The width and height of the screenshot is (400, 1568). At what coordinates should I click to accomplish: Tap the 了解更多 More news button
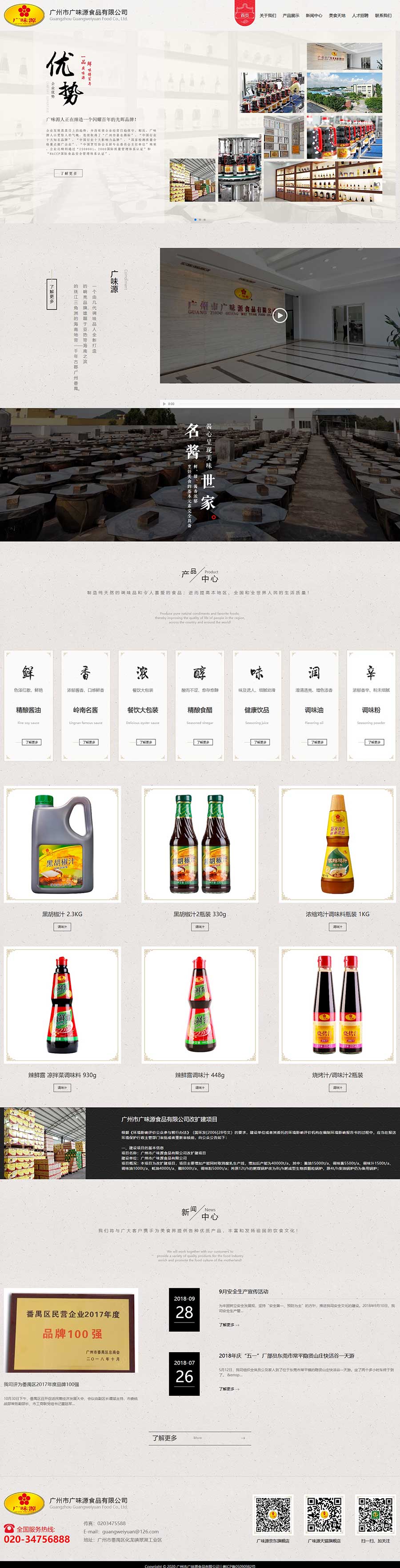[x=200, y=1438]
